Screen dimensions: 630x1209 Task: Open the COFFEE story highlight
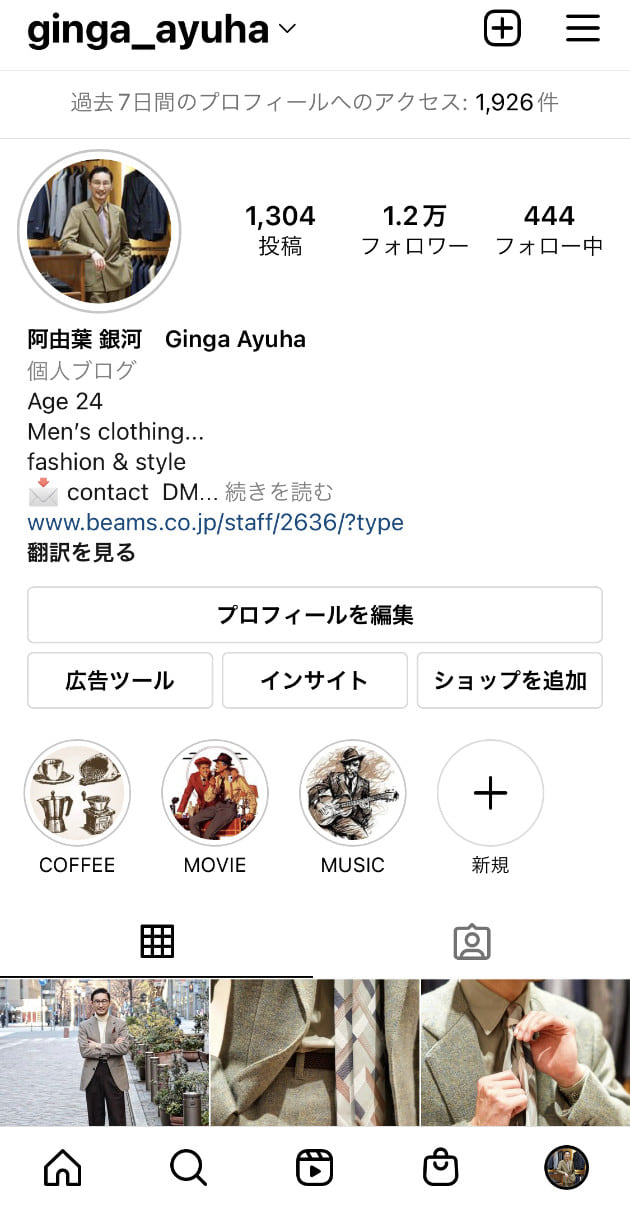point(77,793)
